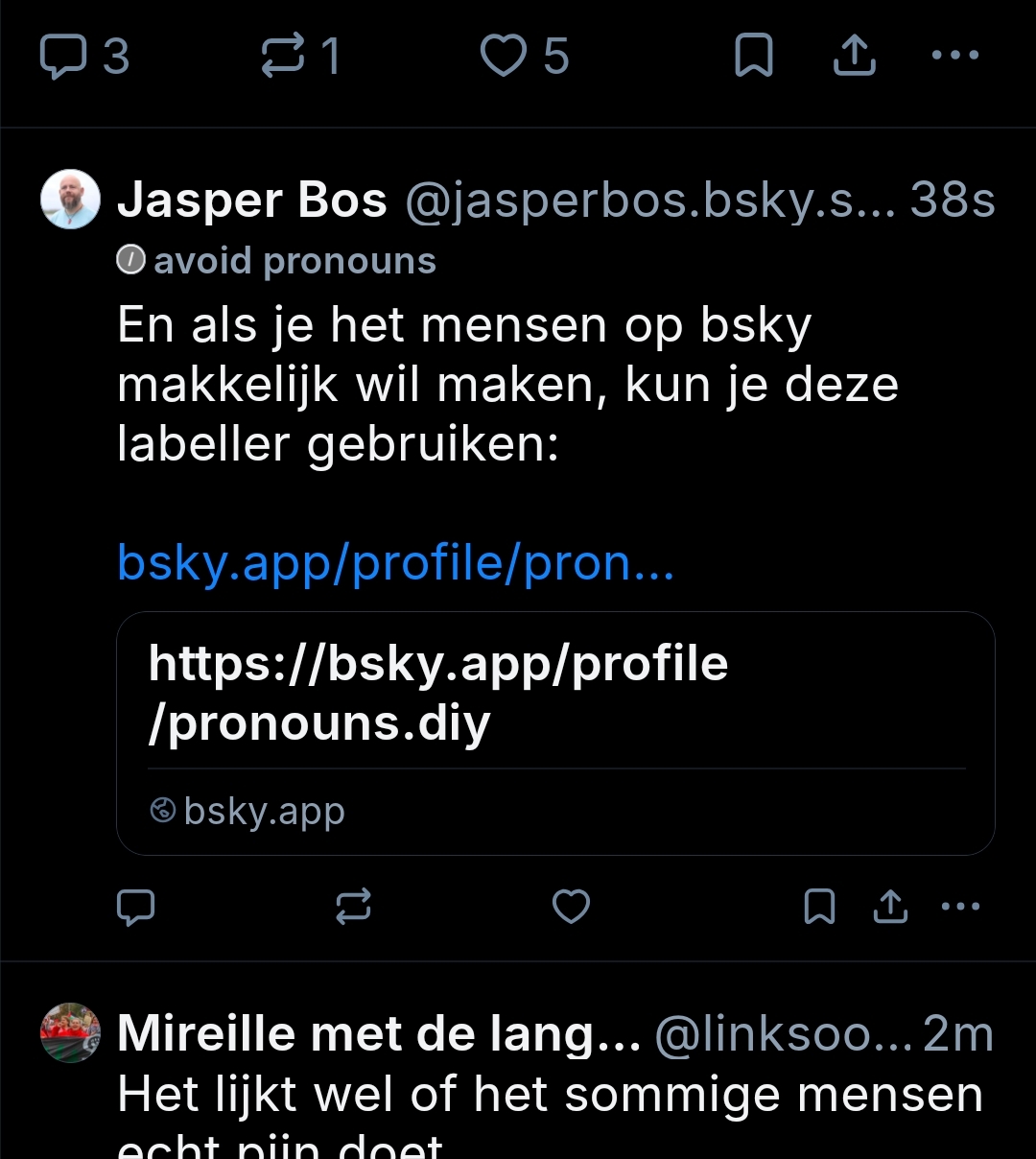This screenshot has height=1159, width=1036.
Task: Bookmark Jasper Bos's post
Action: pos(819,907)
